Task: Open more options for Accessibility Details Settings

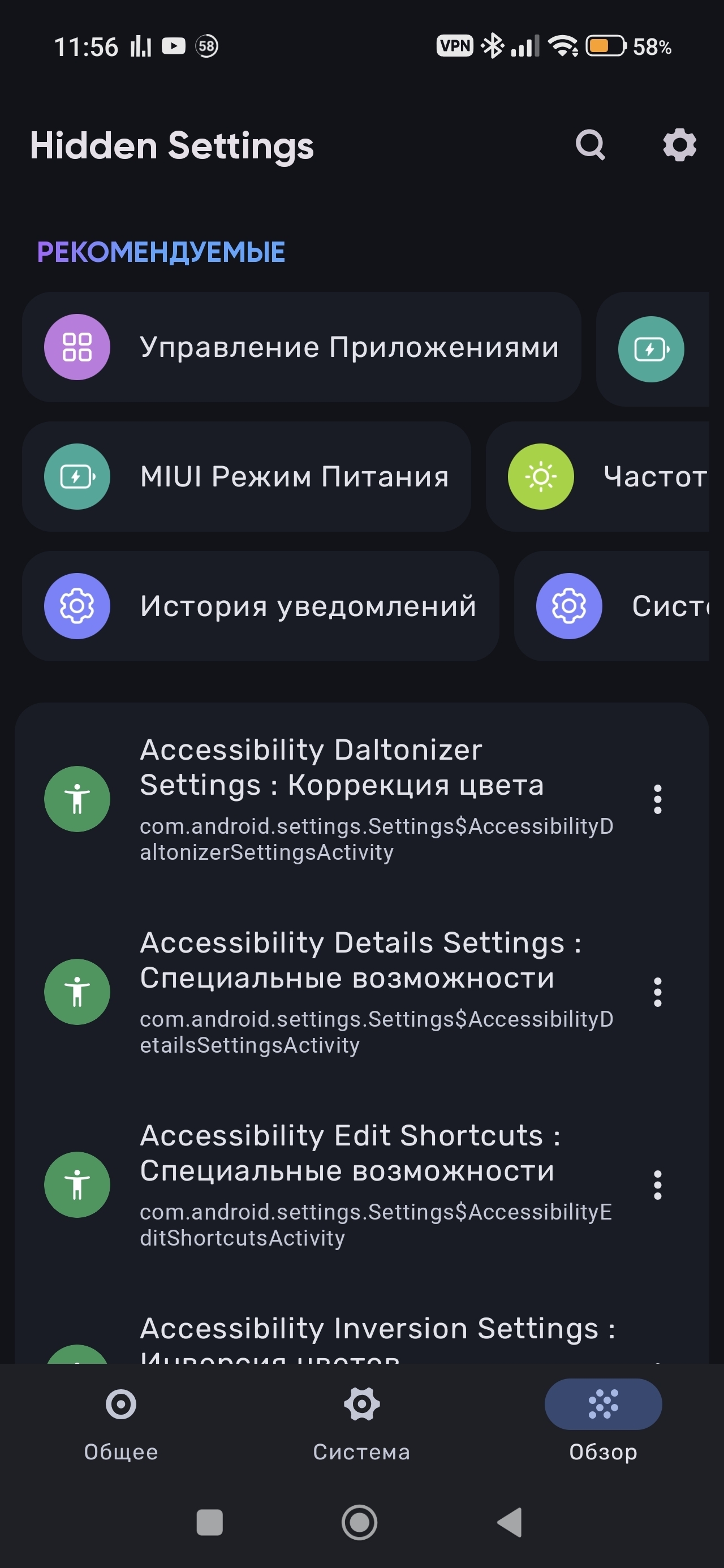Action: [x=657, y=992]
